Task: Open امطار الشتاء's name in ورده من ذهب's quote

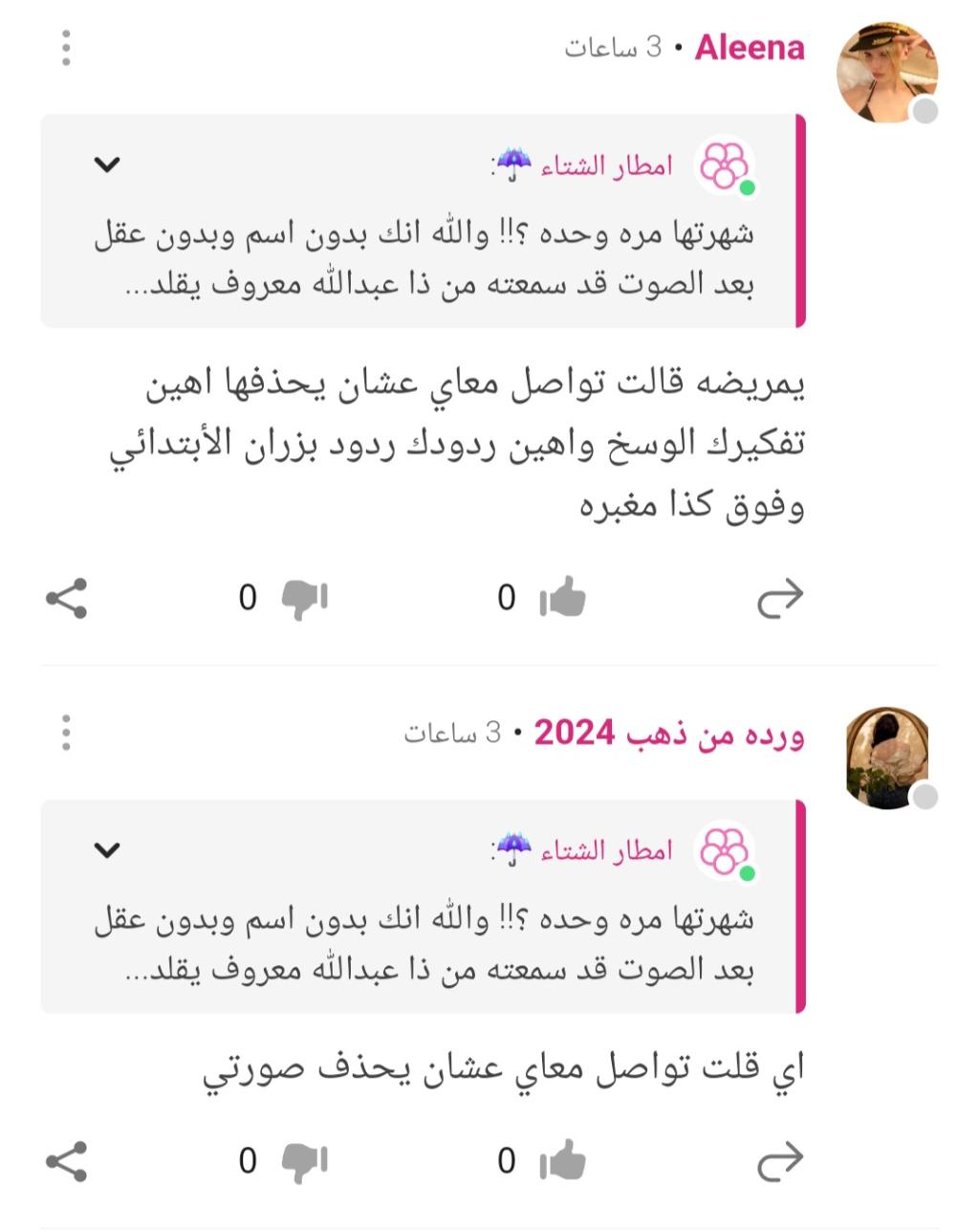Action: pyautogui.click(x=606, y=850)
